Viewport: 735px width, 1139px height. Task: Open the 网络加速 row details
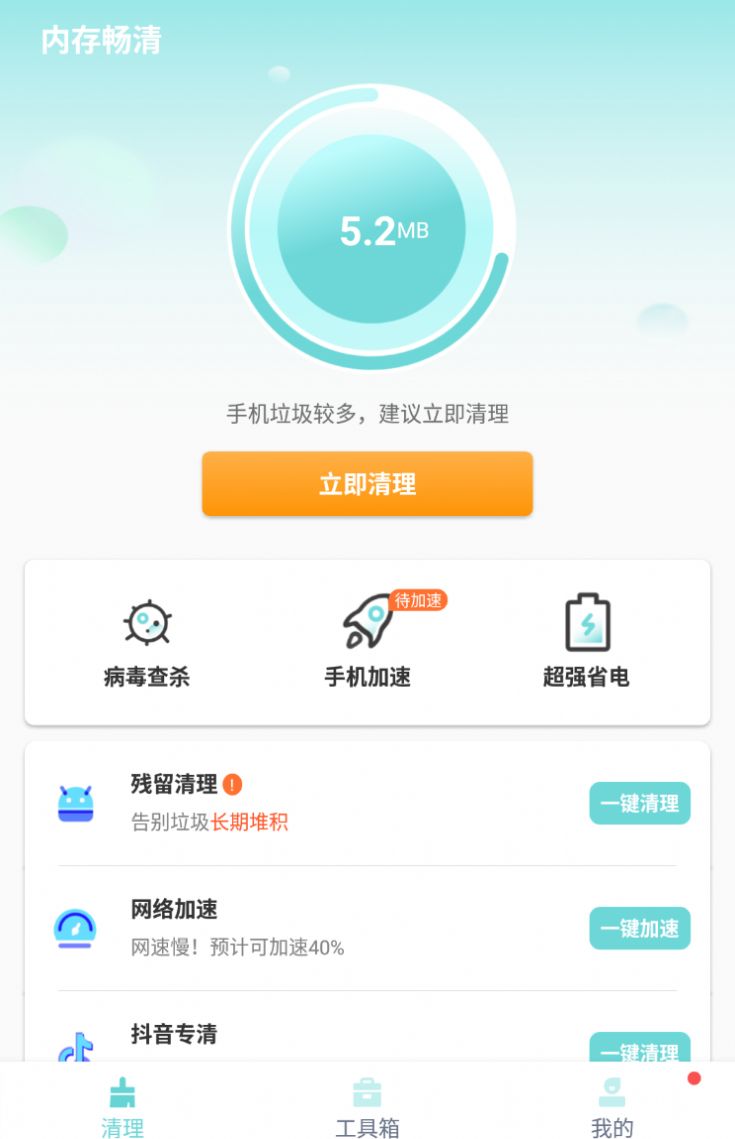(300, 927)
